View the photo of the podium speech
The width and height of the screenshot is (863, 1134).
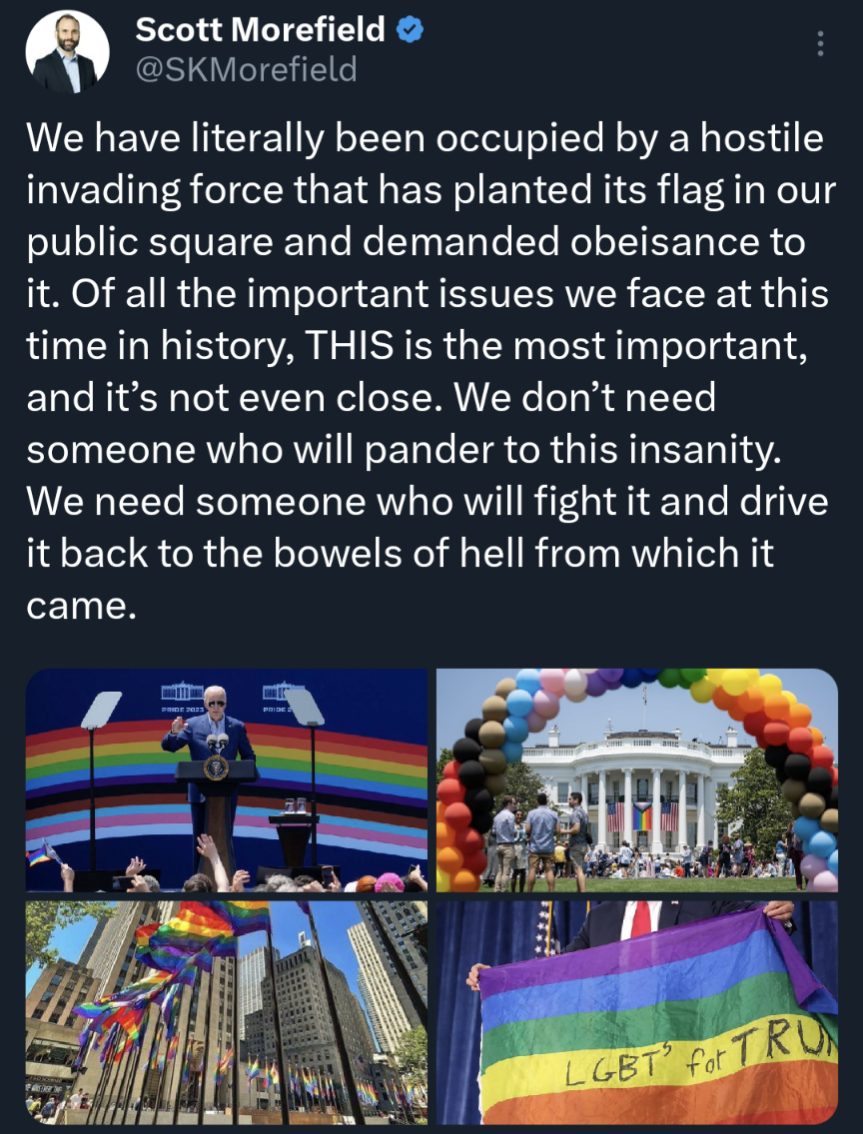point(226,780)
